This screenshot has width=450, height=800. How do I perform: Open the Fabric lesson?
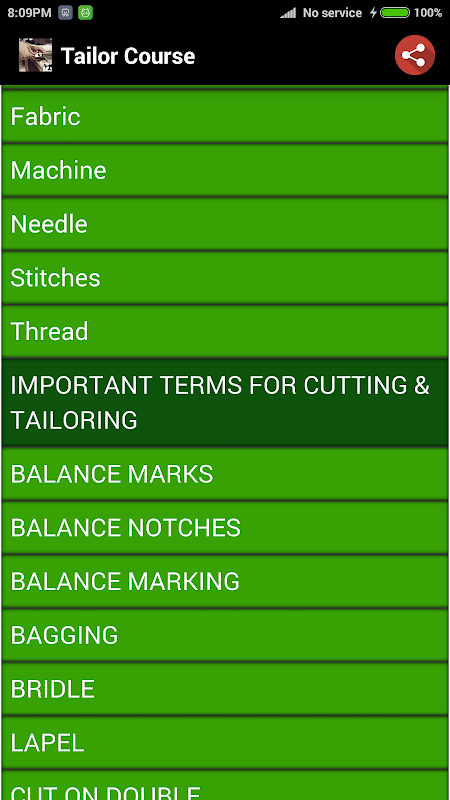point(225,117)
